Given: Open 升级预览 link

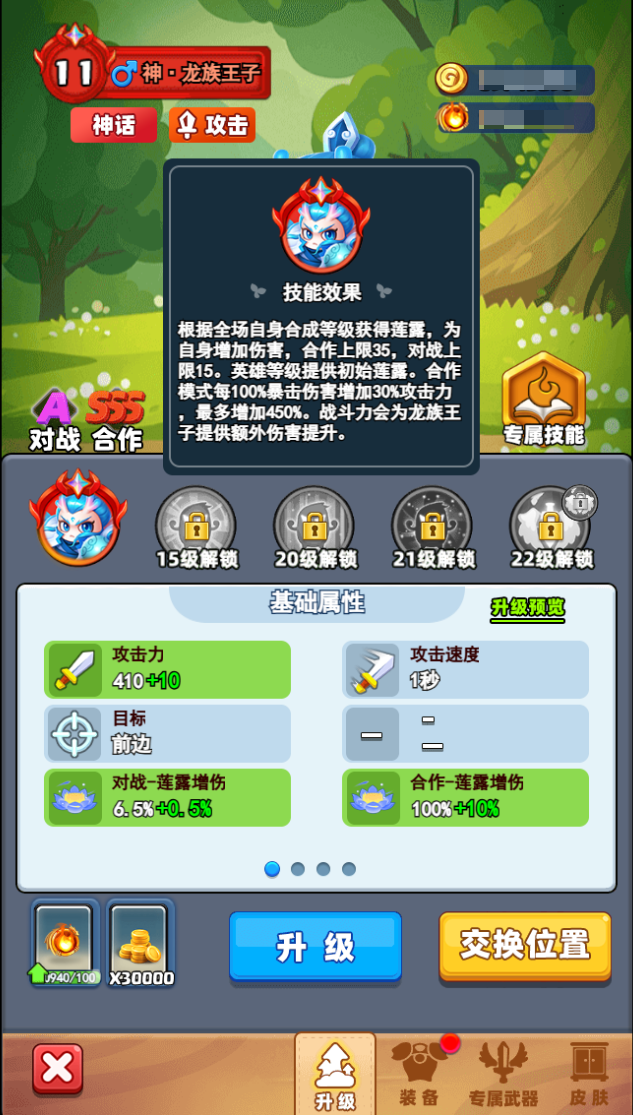Looking at the screenshot, I should tap(527, 607).
